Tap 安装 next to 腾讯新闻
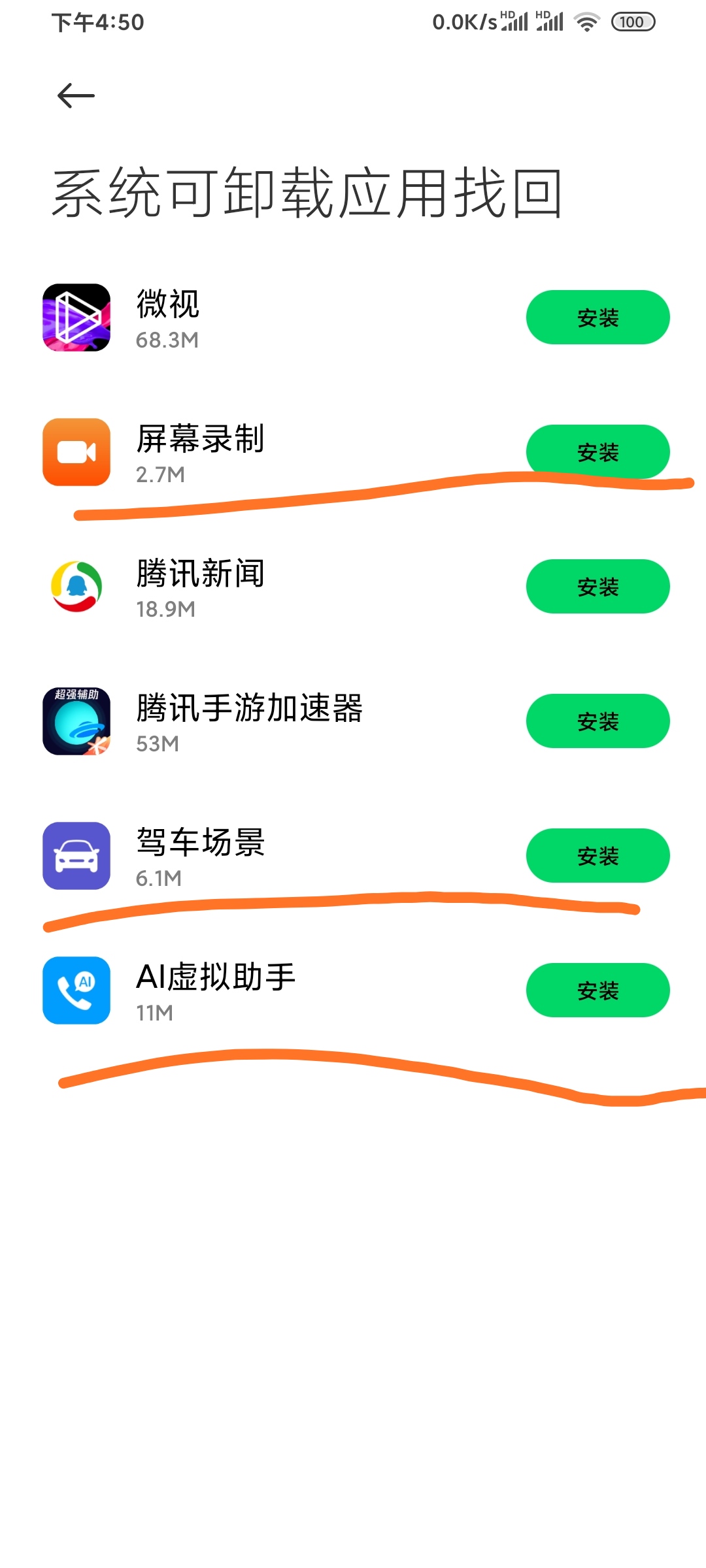706x1568 pixels. [x=597, y=587]
